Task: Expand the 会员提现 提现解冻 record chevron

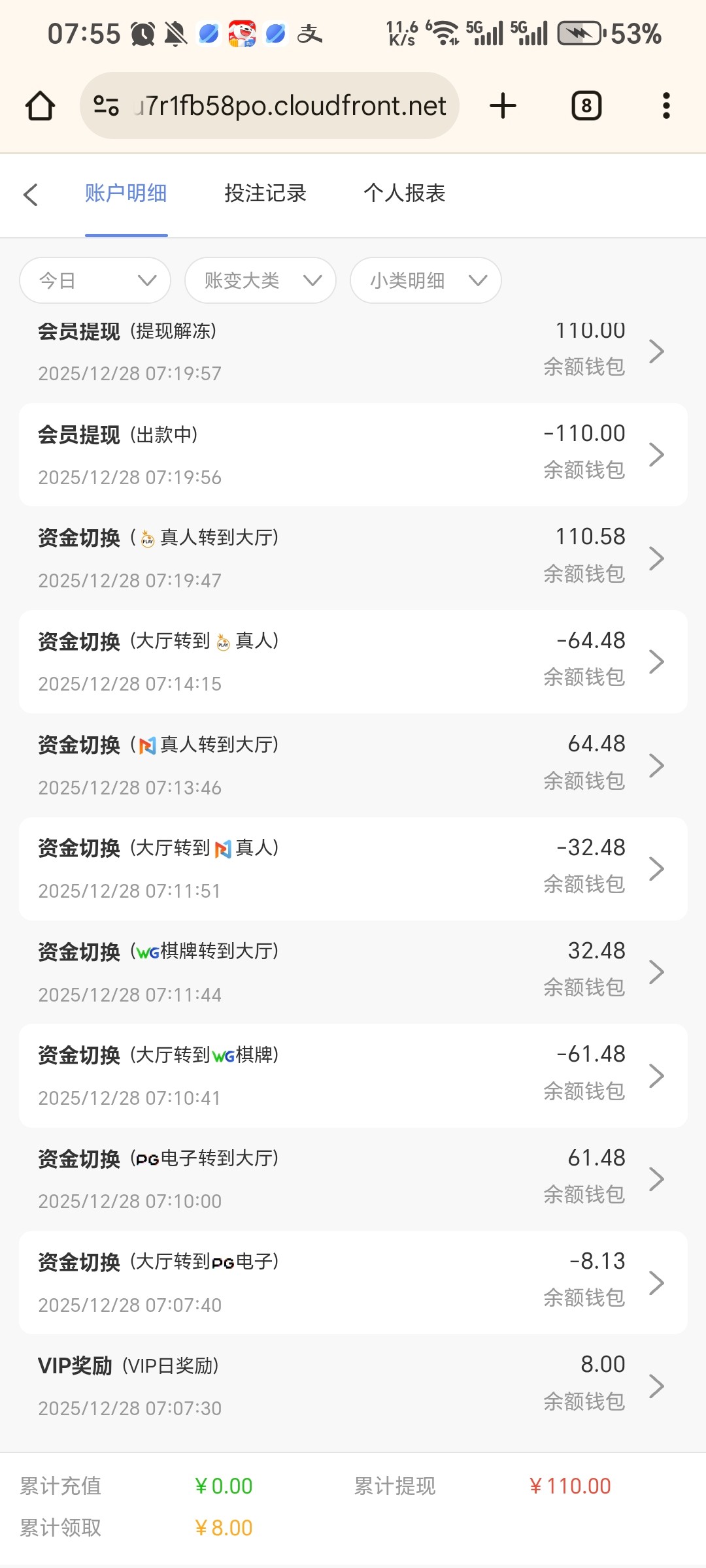Action: click(x=658, y=351)
